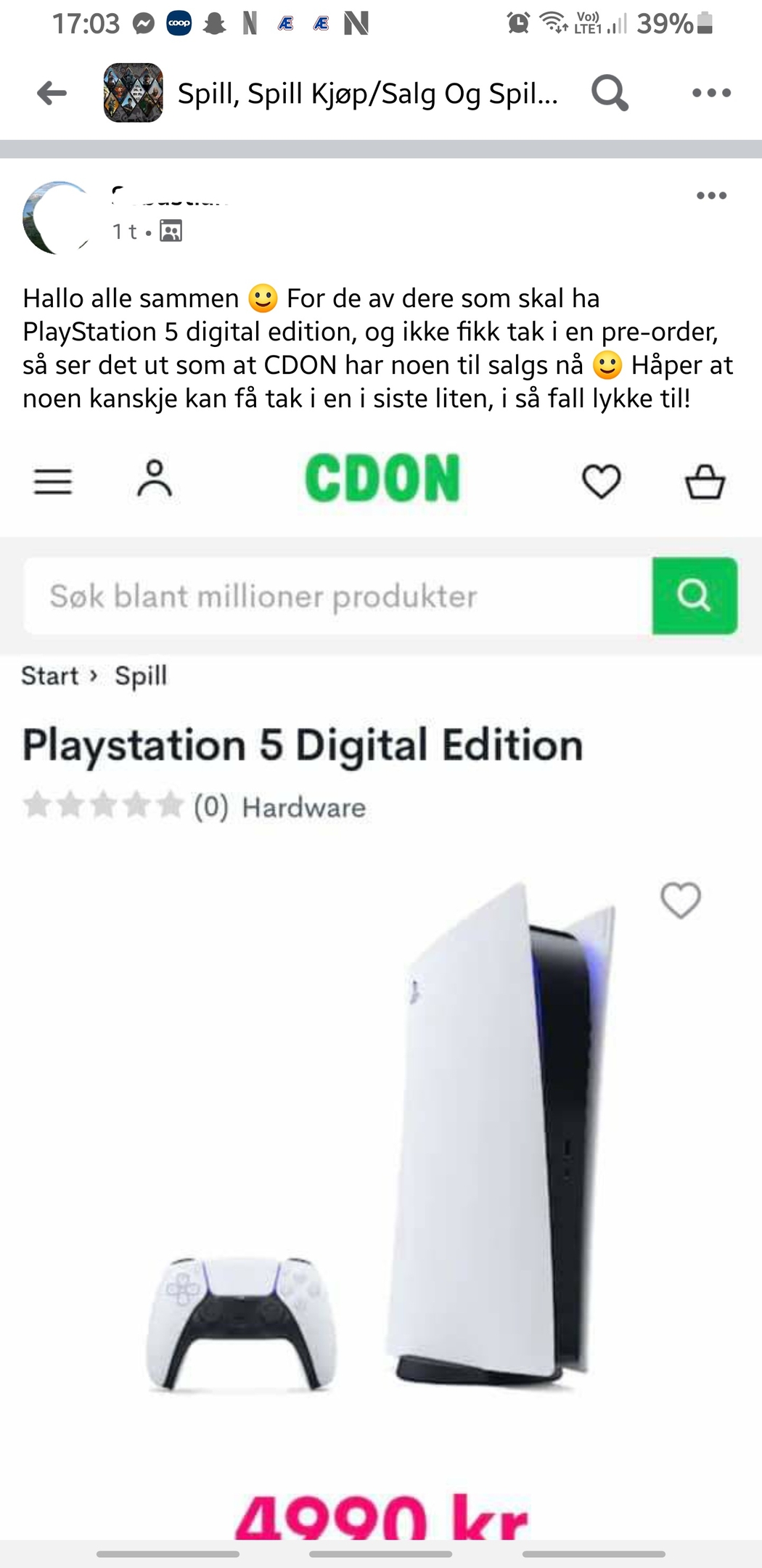
Task: Go back with the top-left arrow
Action: tap(52, 93)
